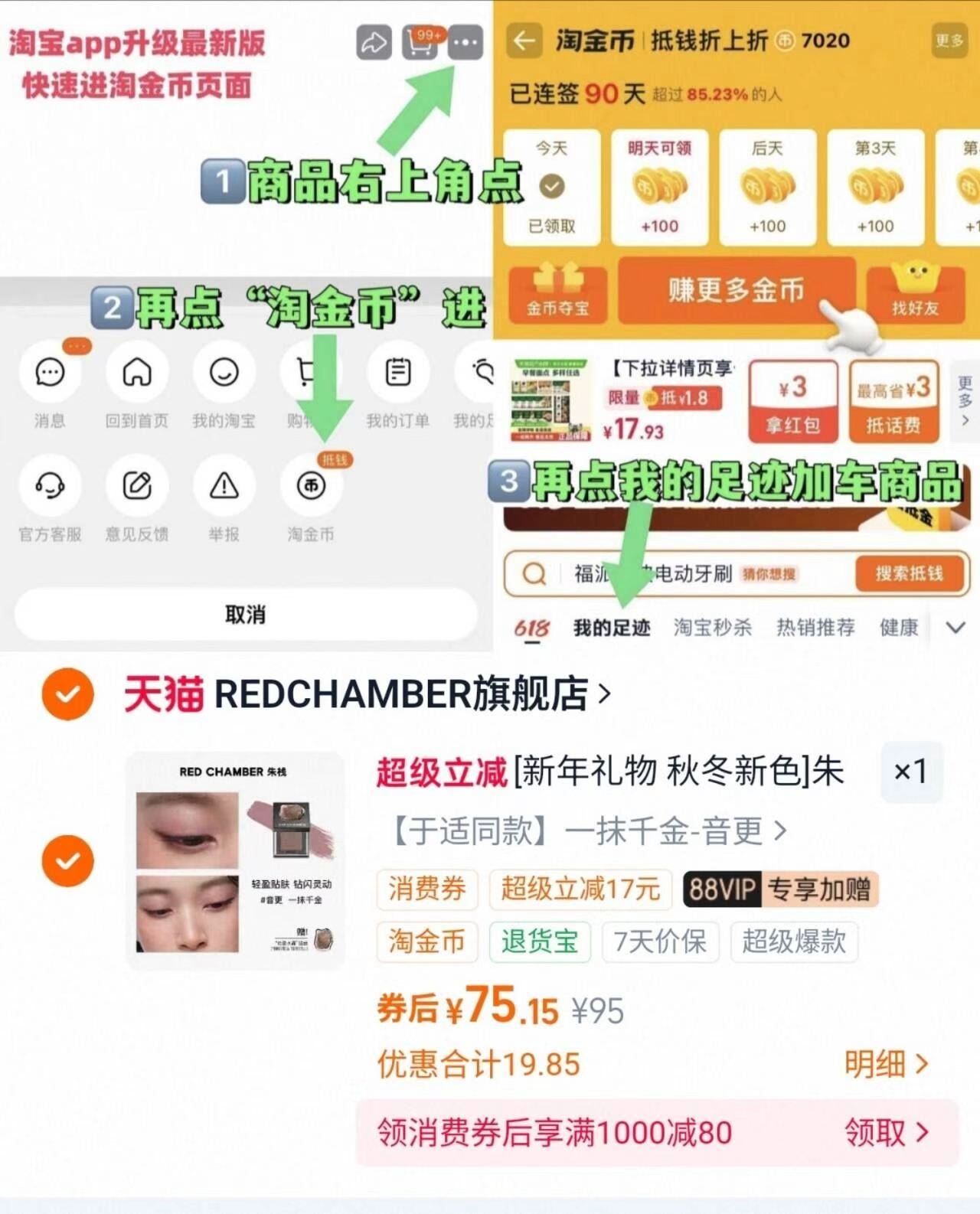Switch to the 淘宝秒杀 tab
980x1214 pixels.
pos(712,628)
